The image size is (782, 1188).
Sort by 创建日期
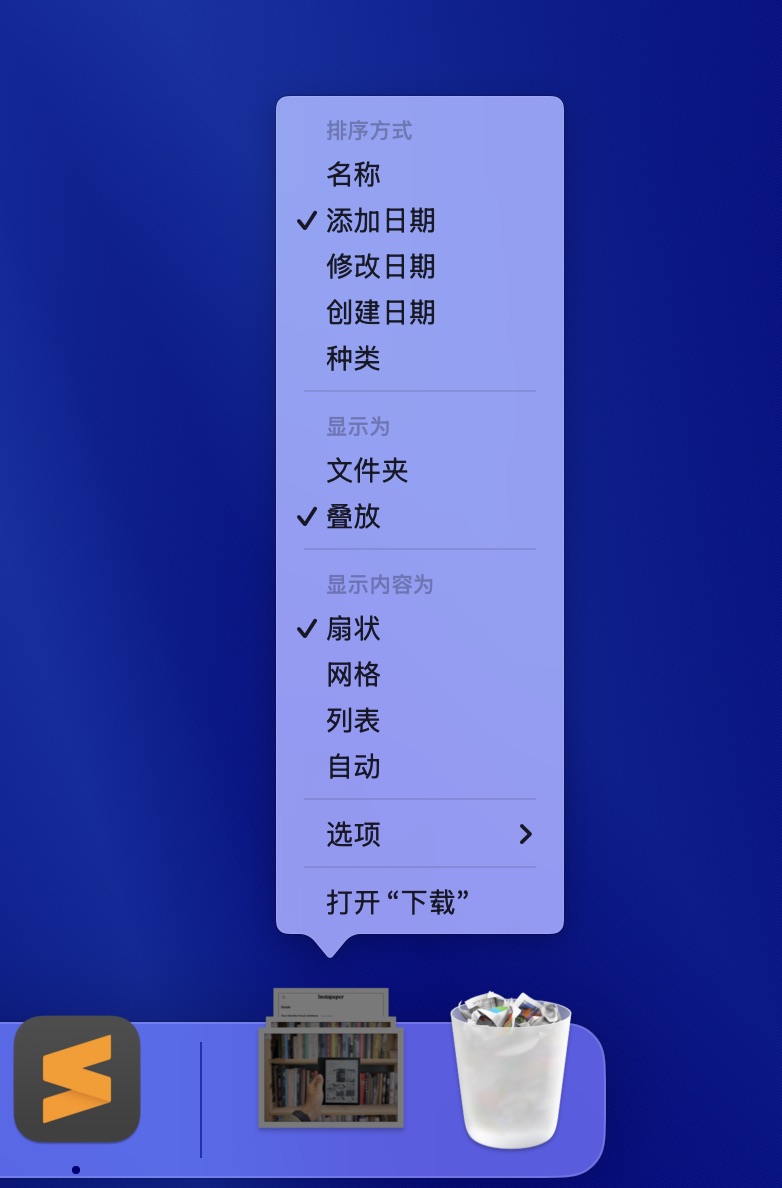click(380, 313)
